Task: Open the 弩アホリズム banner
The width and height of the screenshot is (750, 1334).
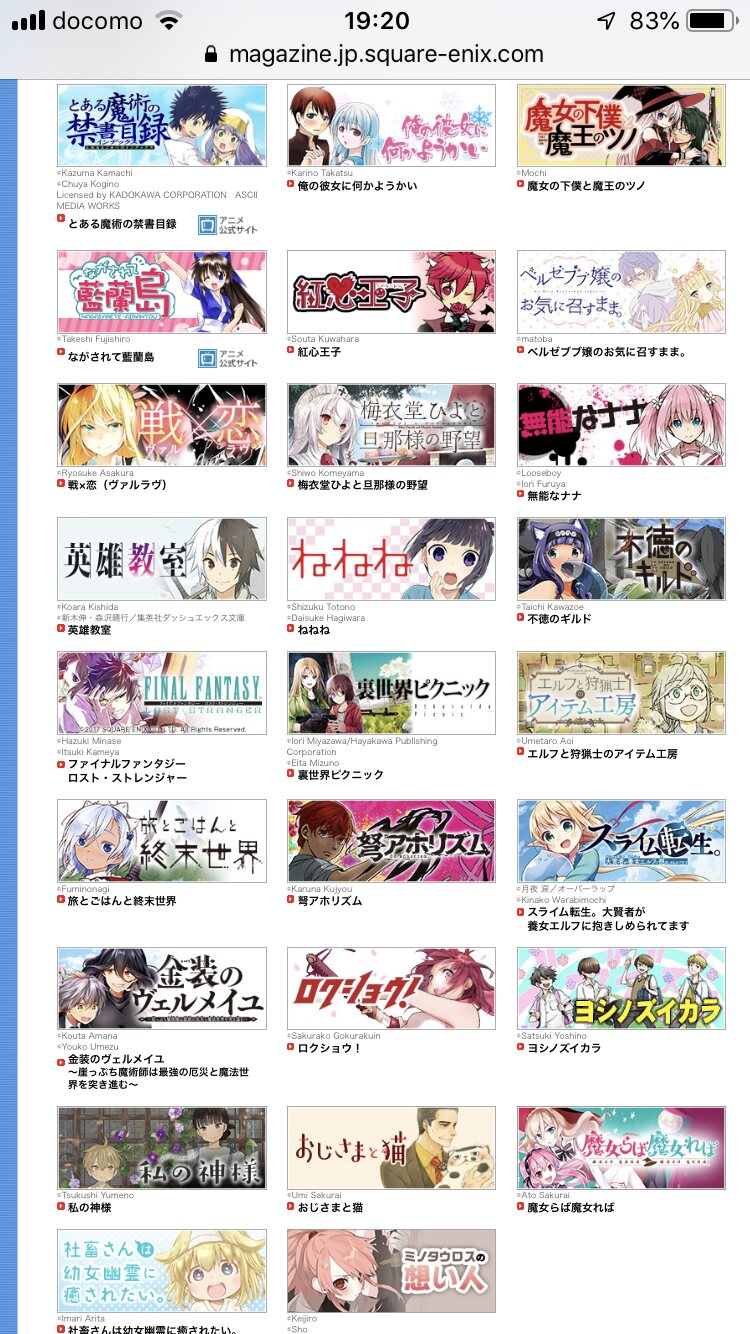Action: (x=391, y=840)
